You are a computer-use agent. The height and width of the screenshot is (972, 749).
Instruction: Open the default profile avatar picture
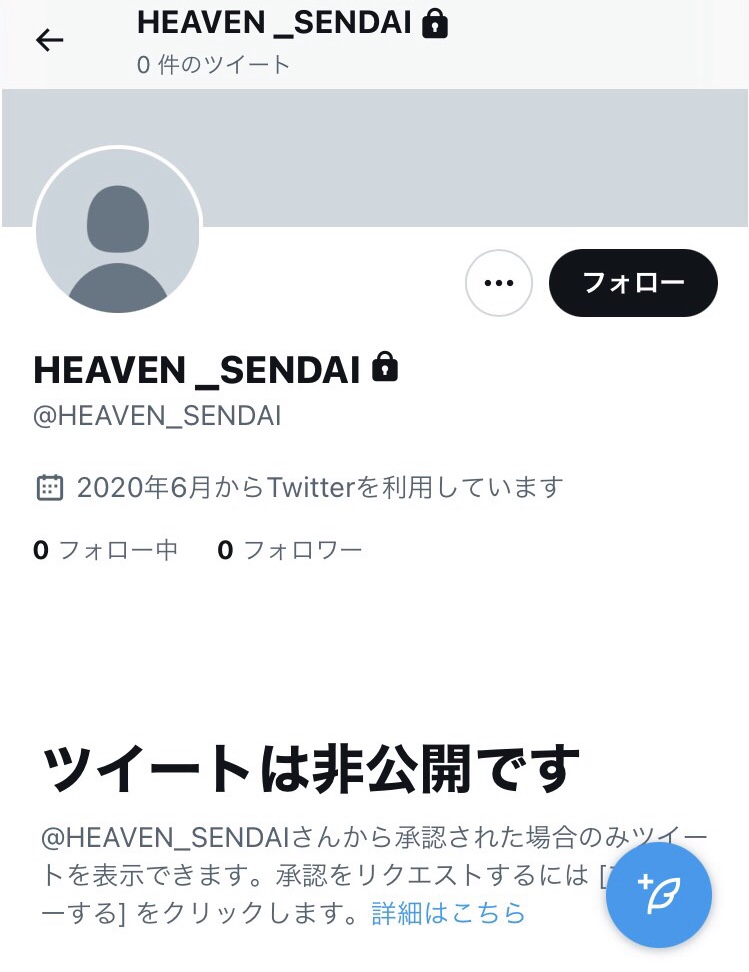pos(118,232)
